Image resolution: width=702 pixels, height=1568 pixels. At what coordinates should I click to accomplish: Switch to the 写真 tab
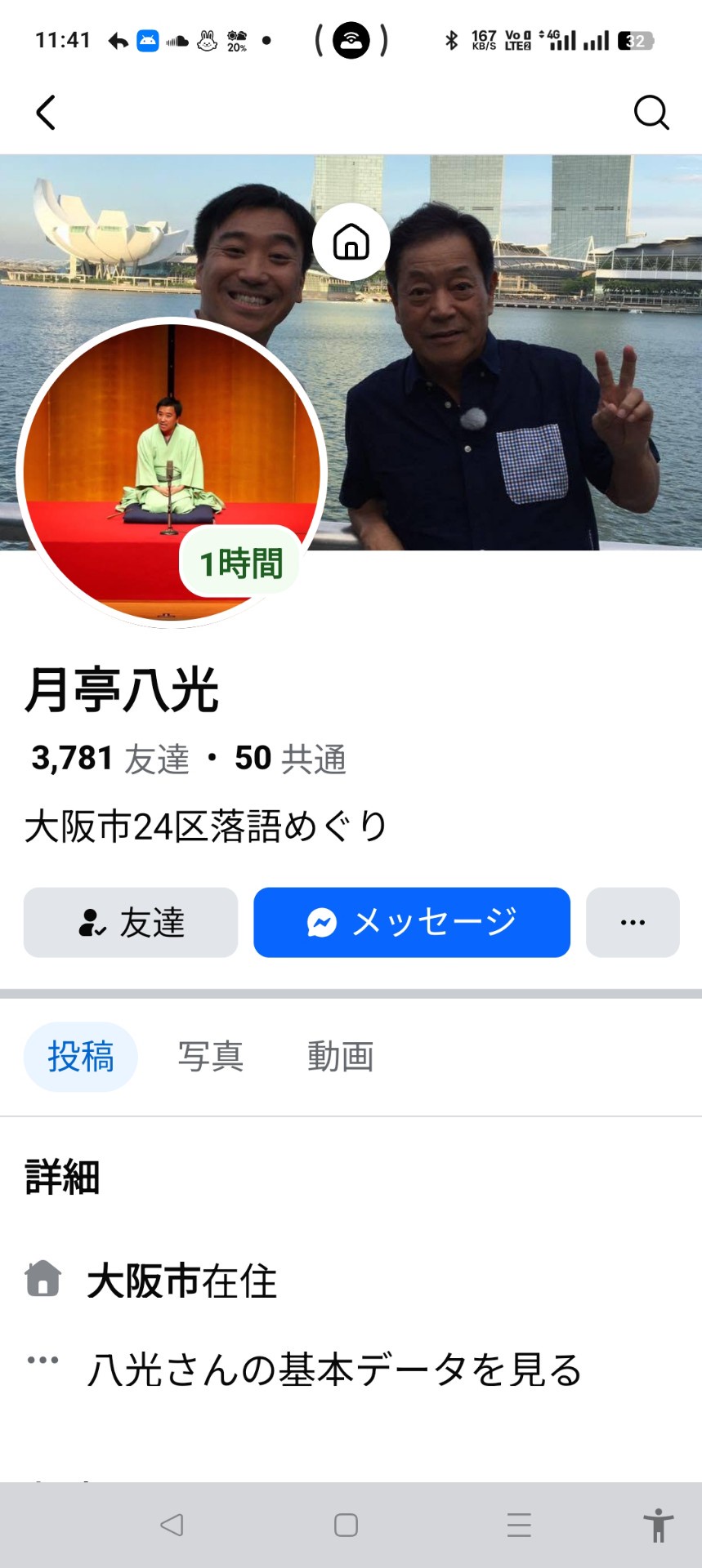[x=211, y=1057]
